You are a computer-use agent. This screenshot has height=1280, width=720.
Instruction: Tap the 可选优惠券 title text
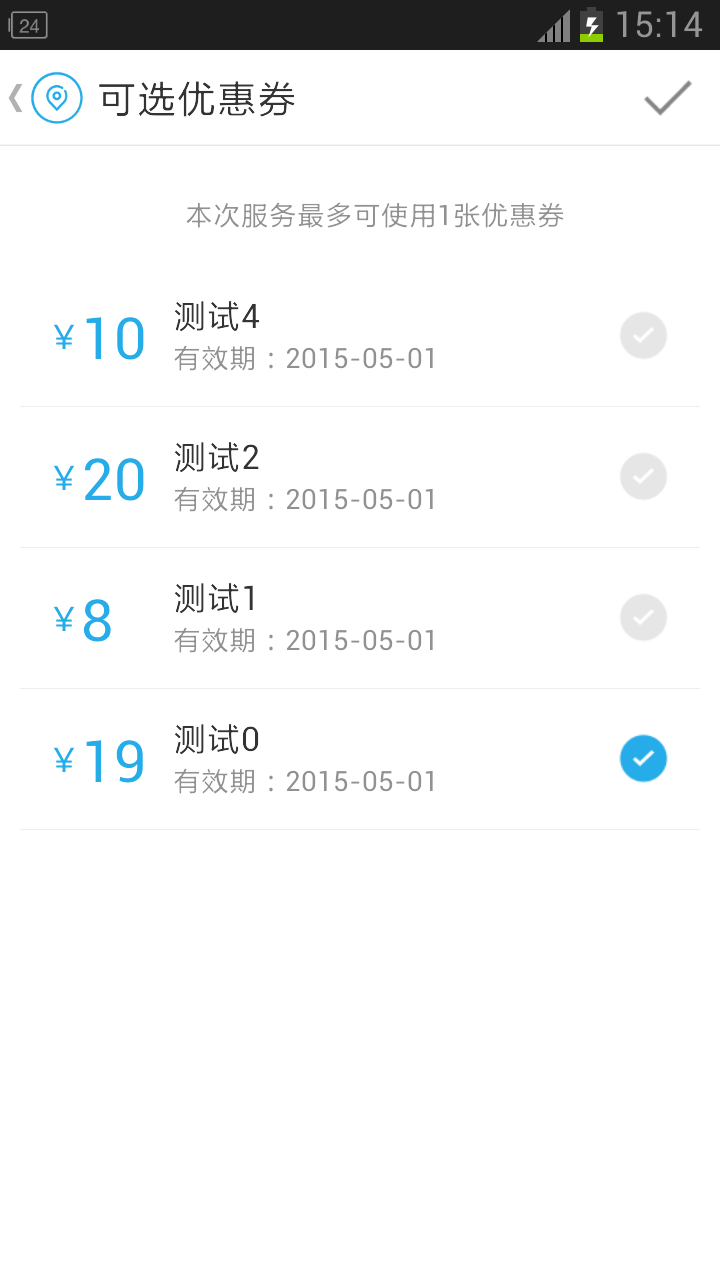(196, 98)
